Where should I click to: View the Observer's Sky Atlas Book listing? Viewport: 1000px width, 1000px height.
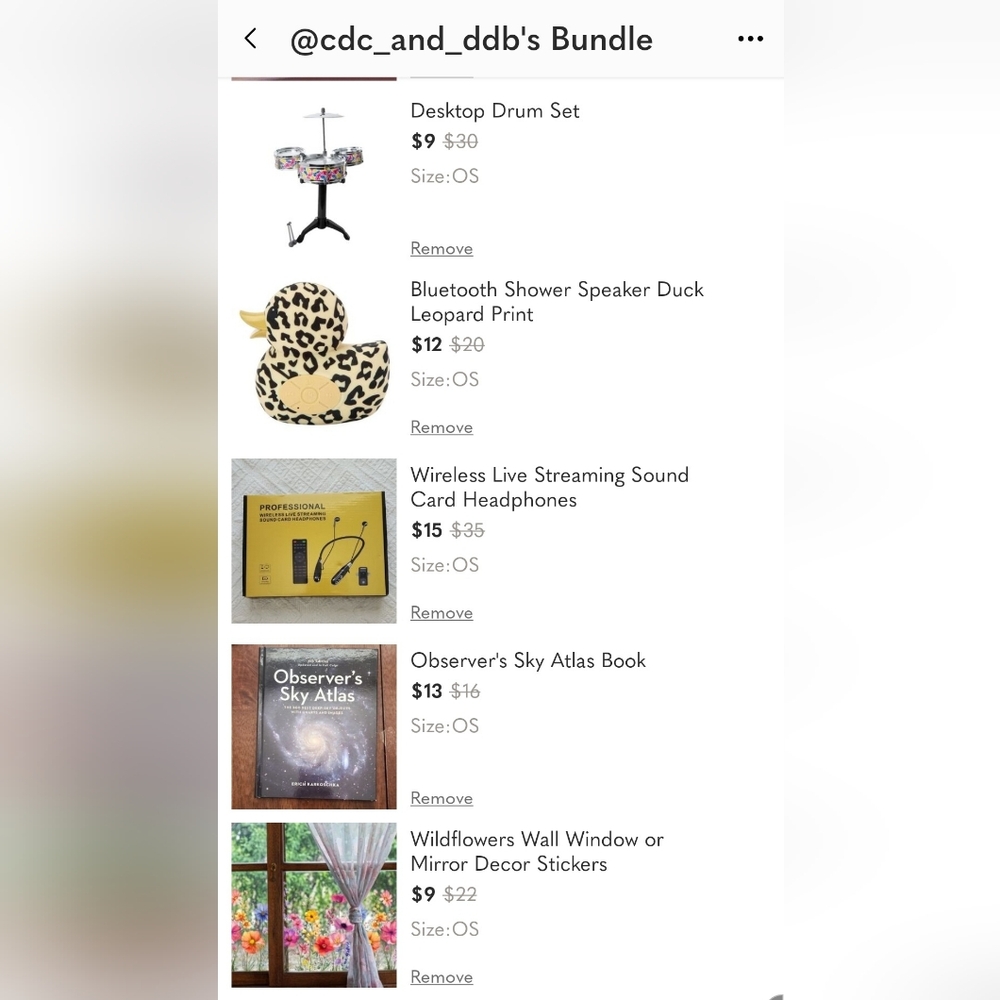pyautogui.click(x=314, y=726)
